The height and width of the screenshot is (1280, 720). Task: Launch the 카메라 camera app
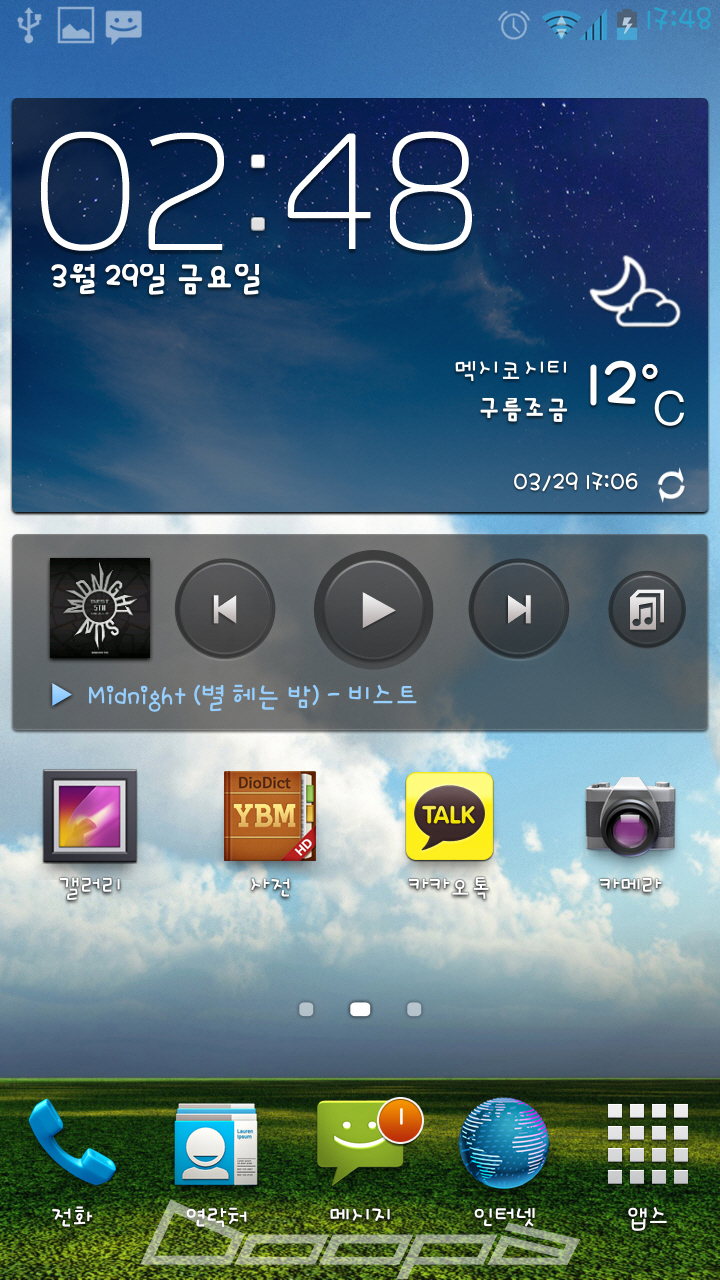tap(630, 817)
